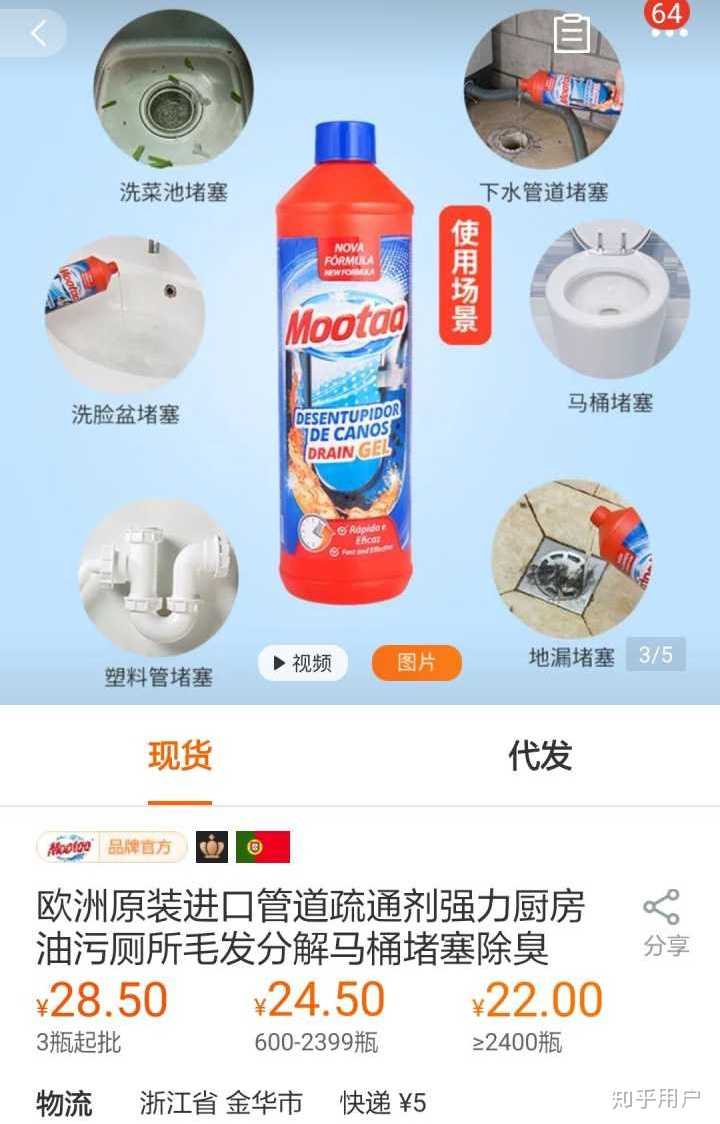
Task: Select the 现货 tab
Action: pyautogui.click(x=180, y=756)
